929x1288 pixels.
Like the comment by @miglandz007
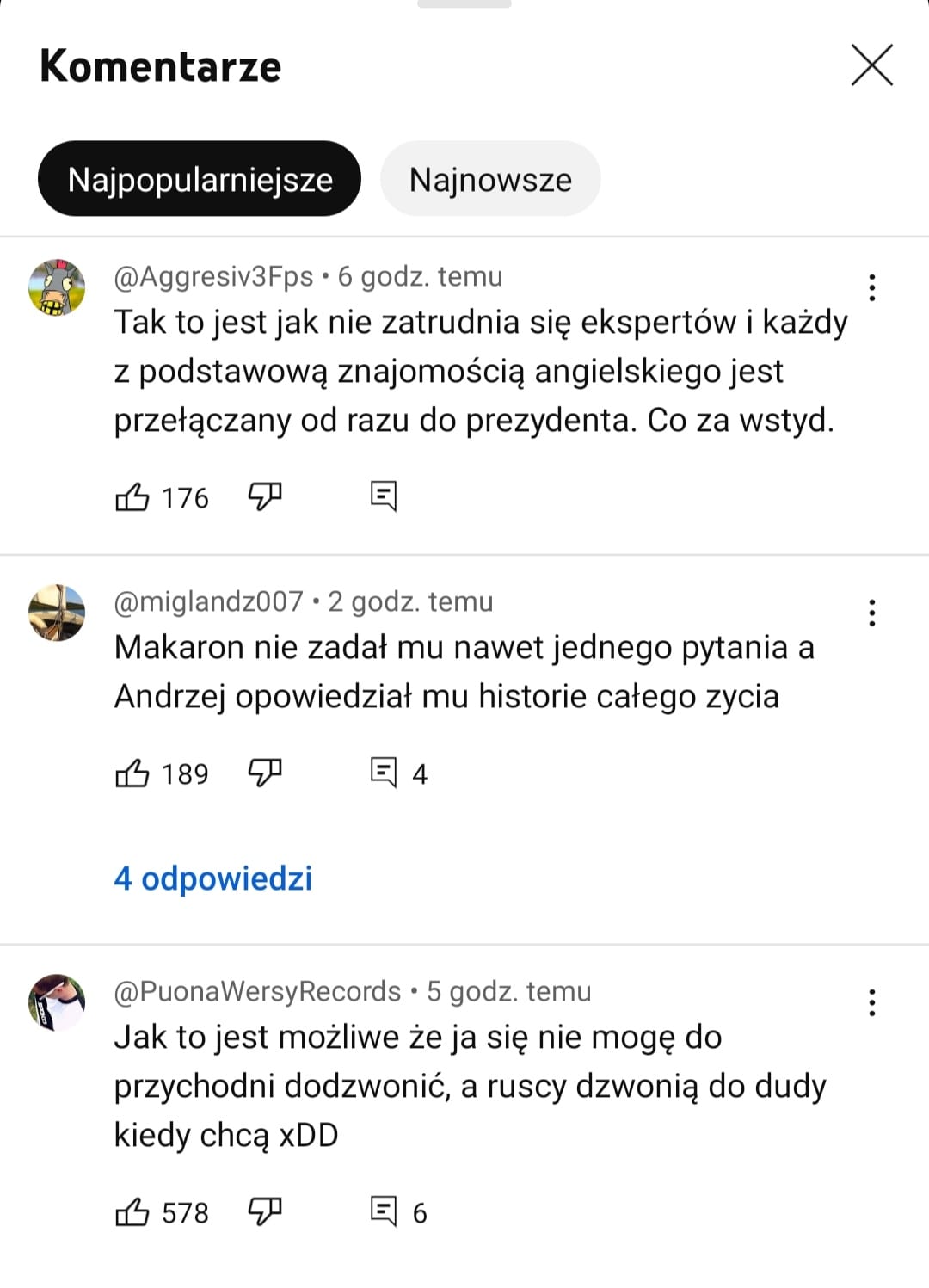click(132, 773)
